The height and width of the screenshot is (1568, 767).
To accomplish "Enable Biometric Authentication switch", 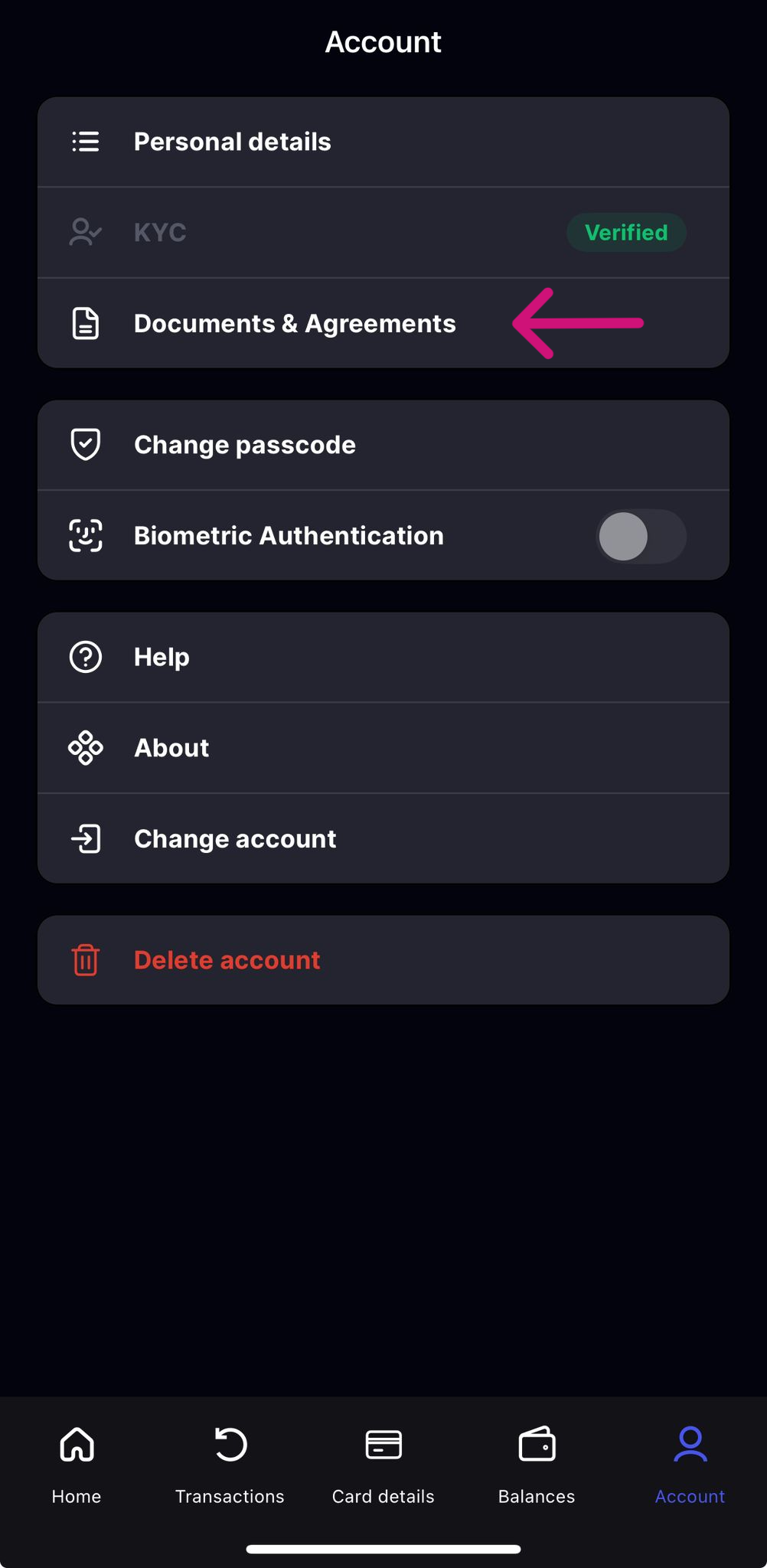I will [x=641, y=536].
